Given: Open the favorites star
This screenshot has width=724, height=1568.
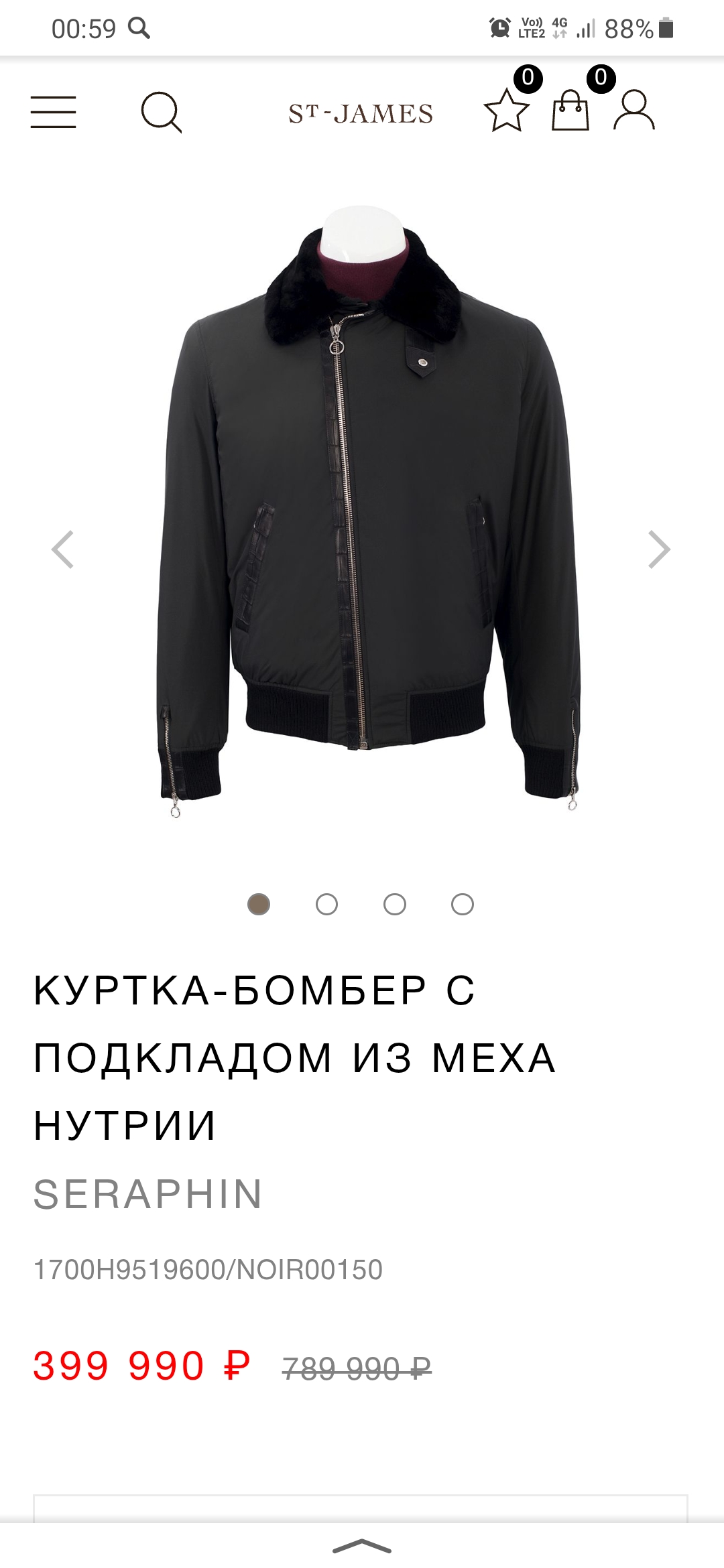Looking at the screenshot, I should (507, 111).
